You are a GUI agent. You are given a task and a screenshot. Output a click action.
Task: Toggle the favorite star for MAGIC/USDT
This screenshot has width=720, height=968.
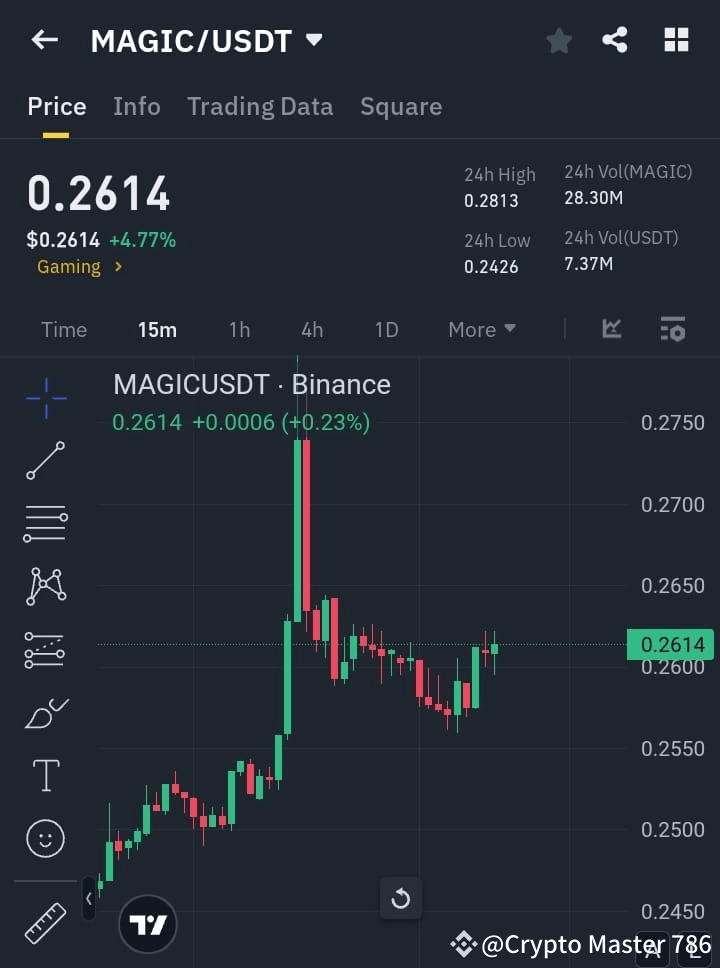pos(558,40)
